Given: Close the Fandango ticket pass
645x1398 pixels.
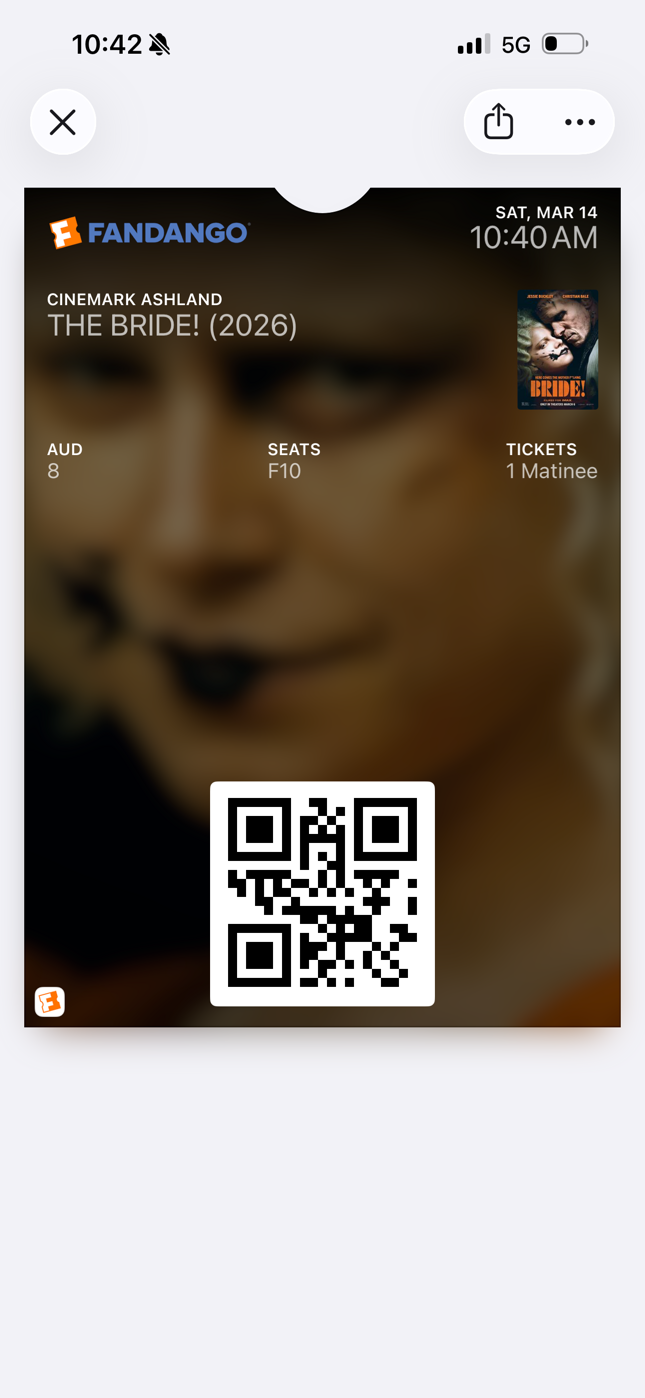Looking at the screenshot, I should click(63, 122).
